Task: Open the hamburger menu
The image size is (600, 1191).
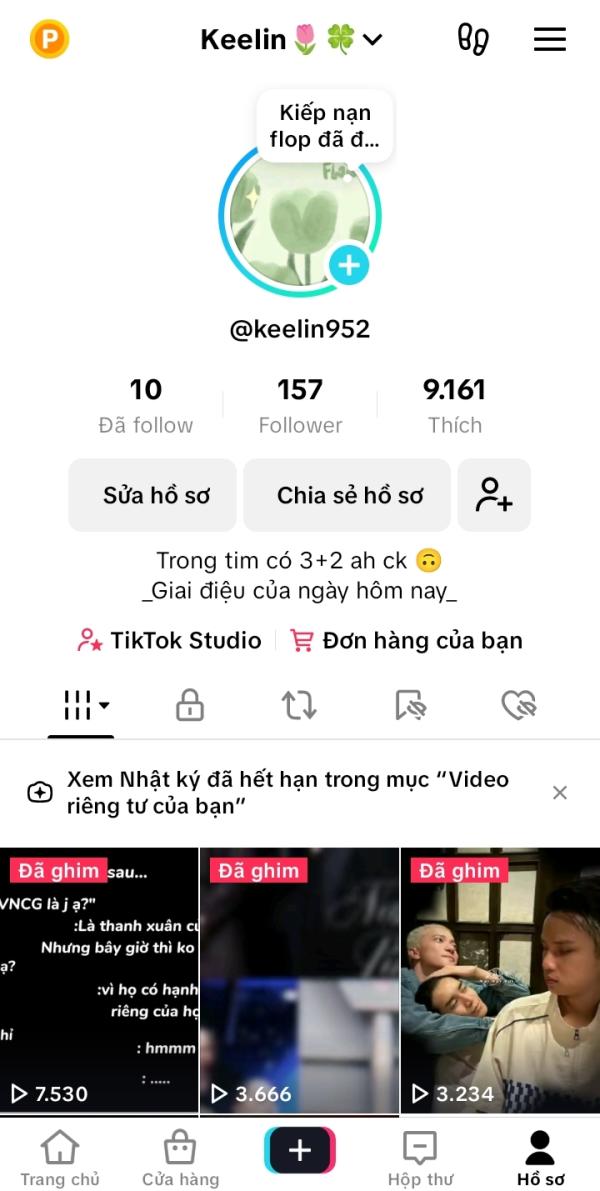Action: tap(549, 39)
